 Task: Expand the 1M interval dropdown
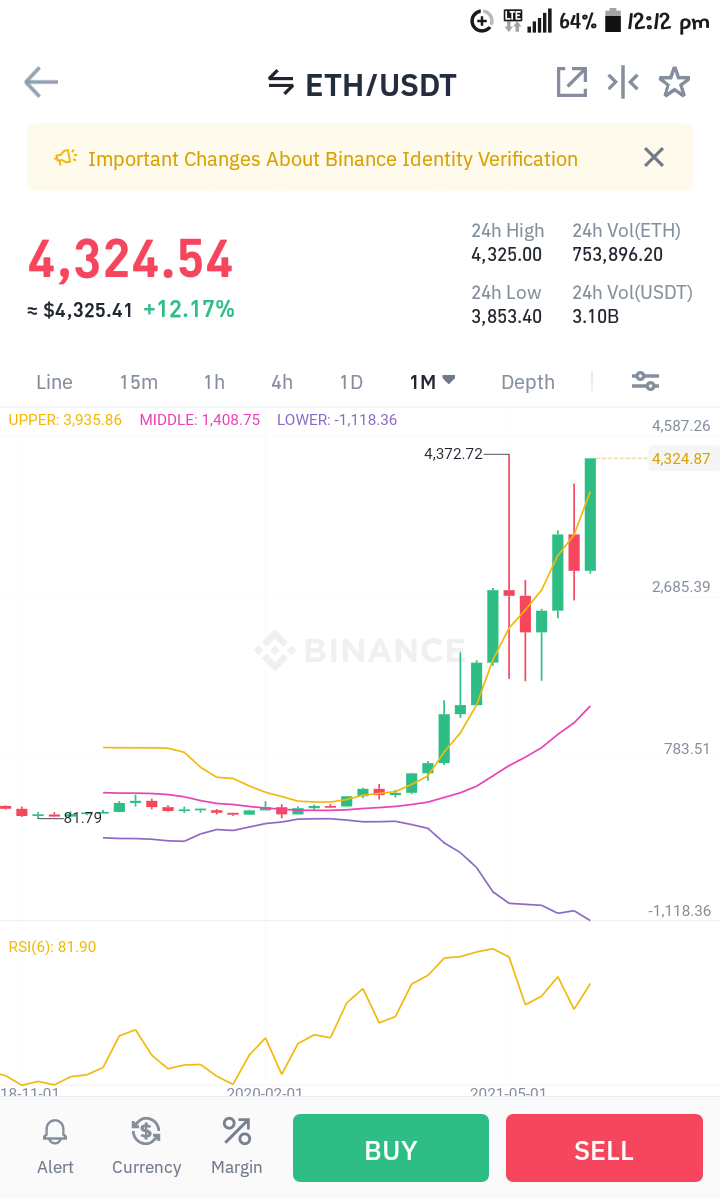click(432, 382)
